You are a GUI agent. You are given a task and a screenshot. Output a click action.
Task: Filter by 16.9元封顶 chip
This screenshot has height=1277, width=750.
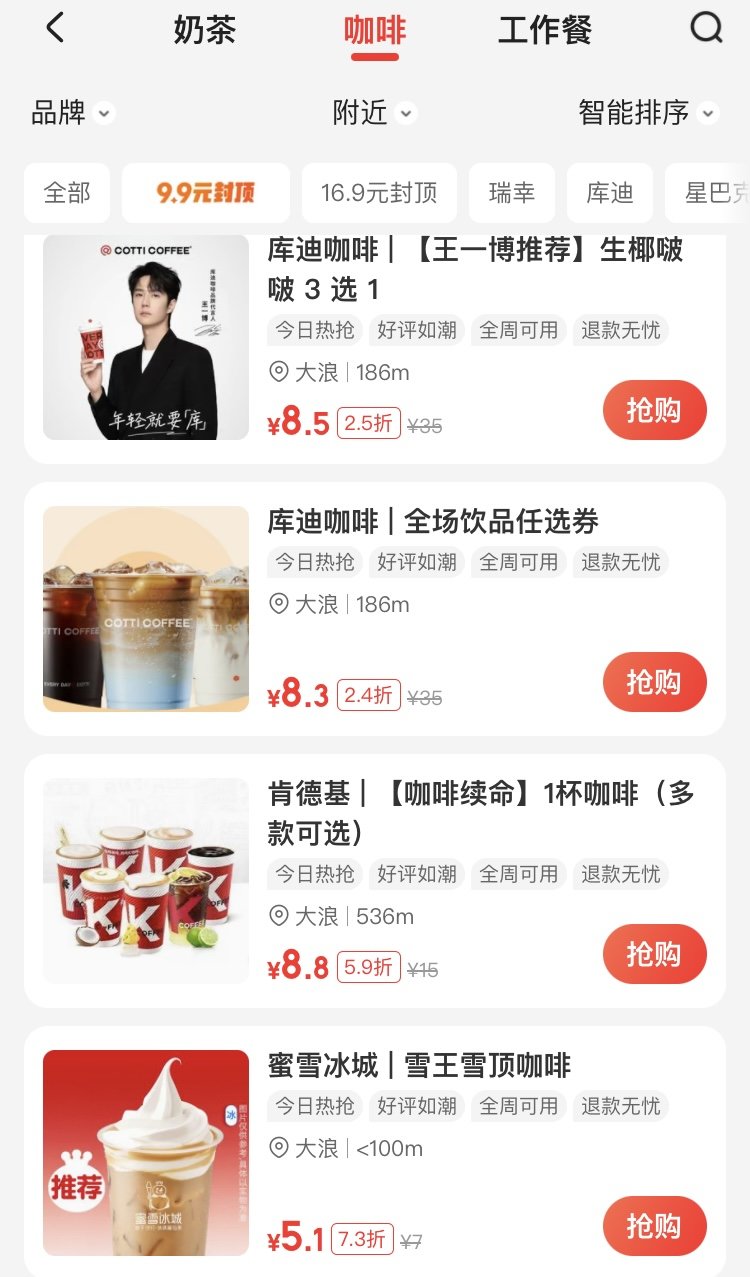[x=379, y=193]
